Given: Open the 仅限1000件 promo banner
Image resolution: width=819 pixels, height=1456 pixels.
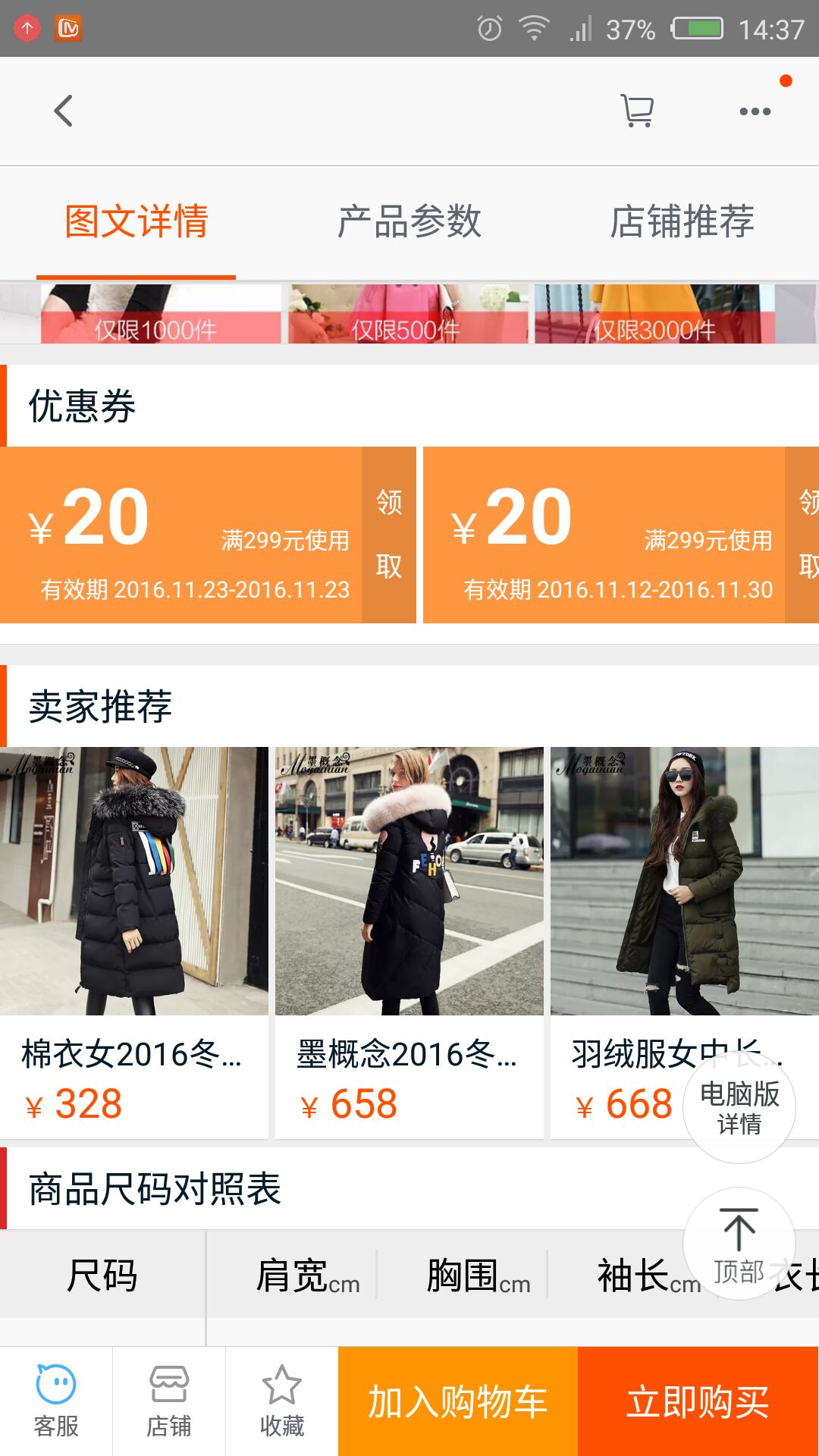Looking at the screenshot, I should pos(161,315).
